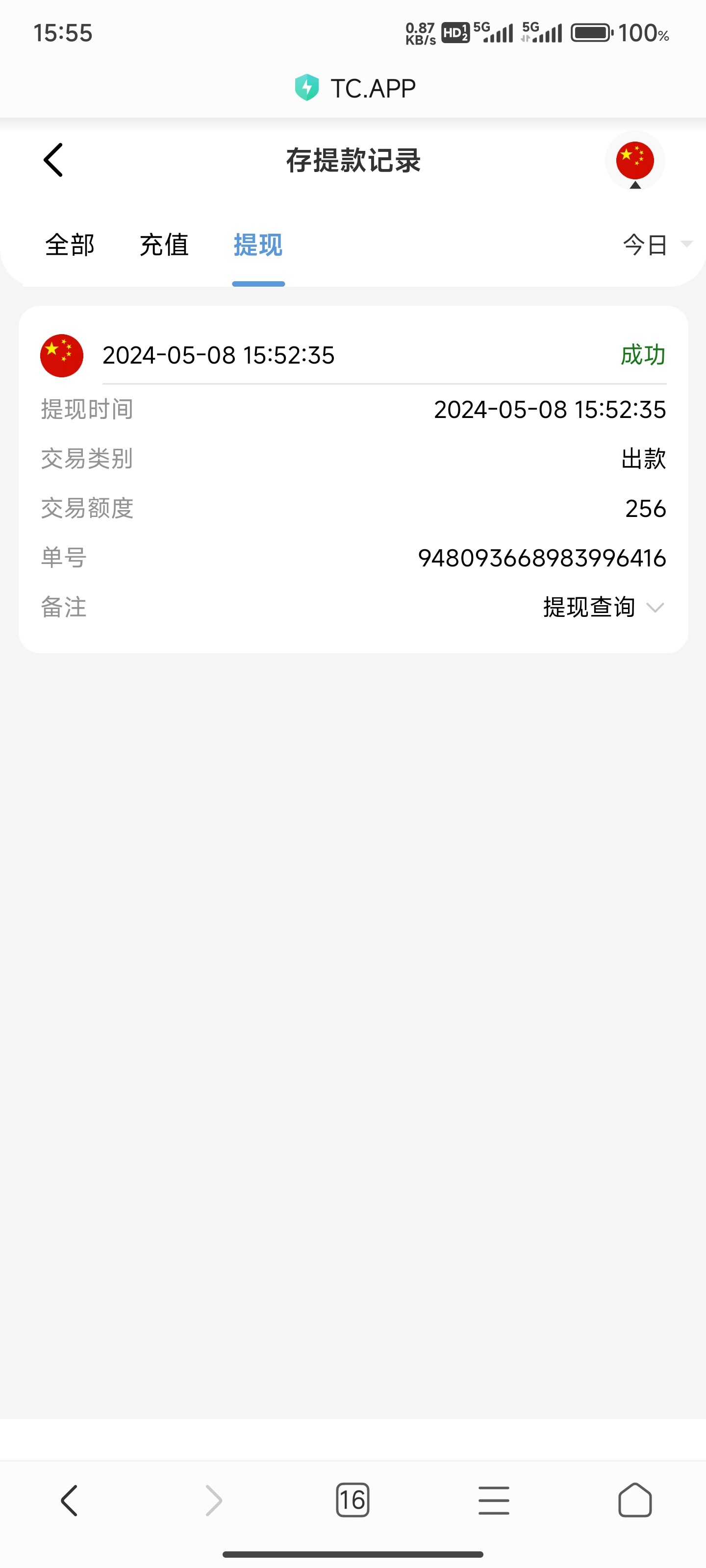
Task: Go back from 存提款记录 page
Action: 53,160
